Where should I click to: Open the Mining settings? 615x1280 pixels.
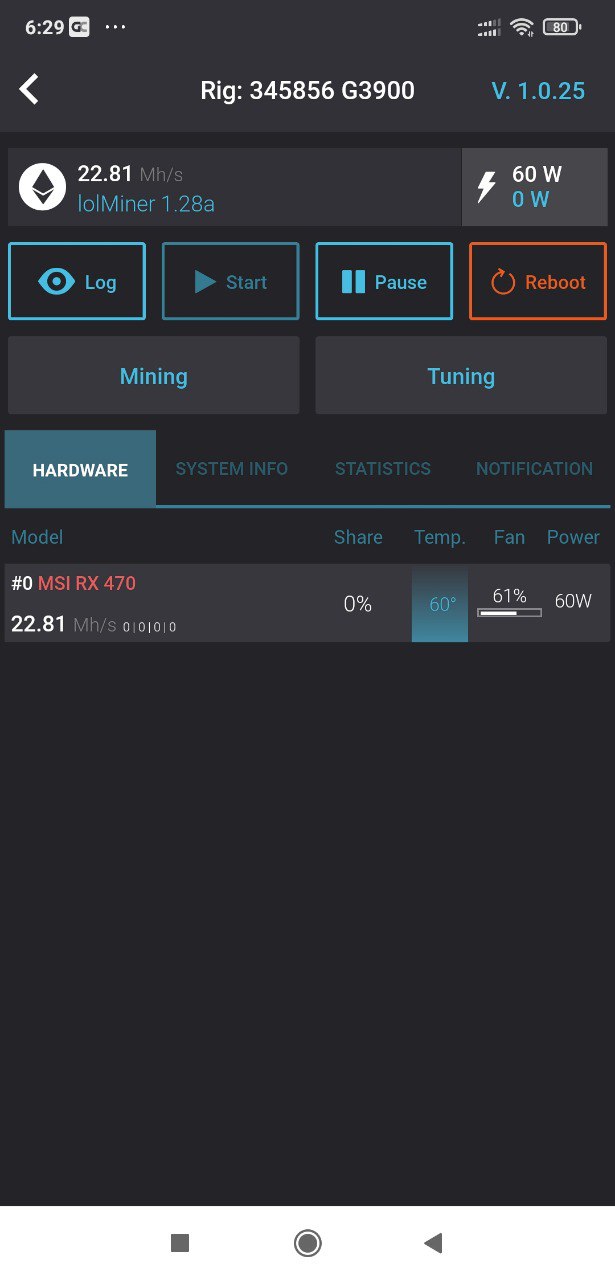[153, 376]
